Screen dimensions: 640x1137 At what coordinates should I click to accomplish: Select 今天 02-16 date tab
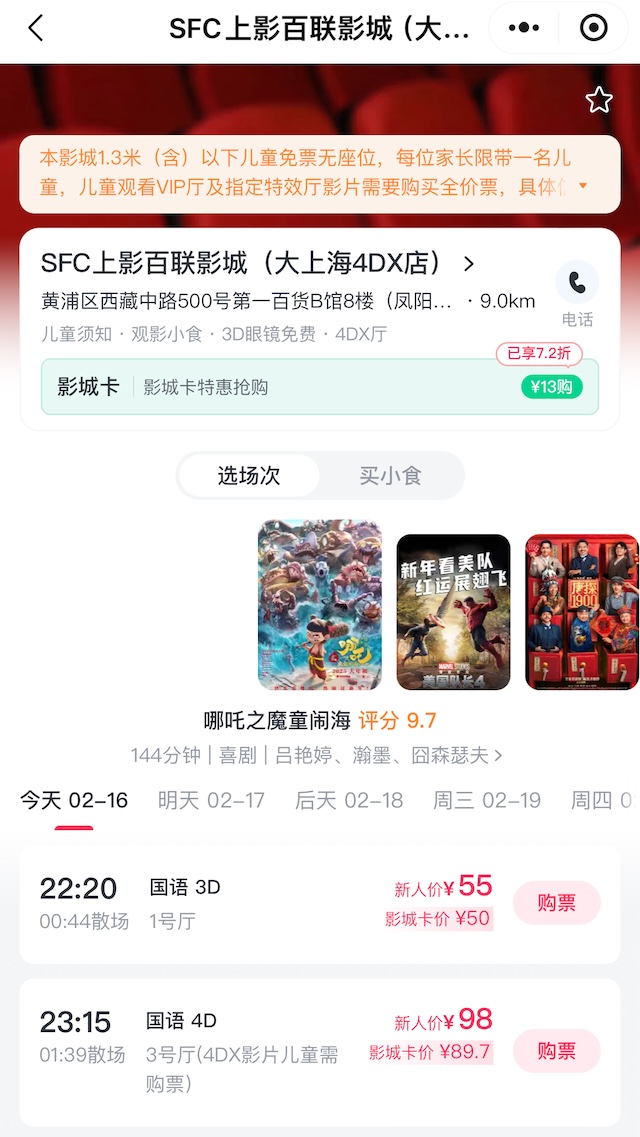pos(74,800)
